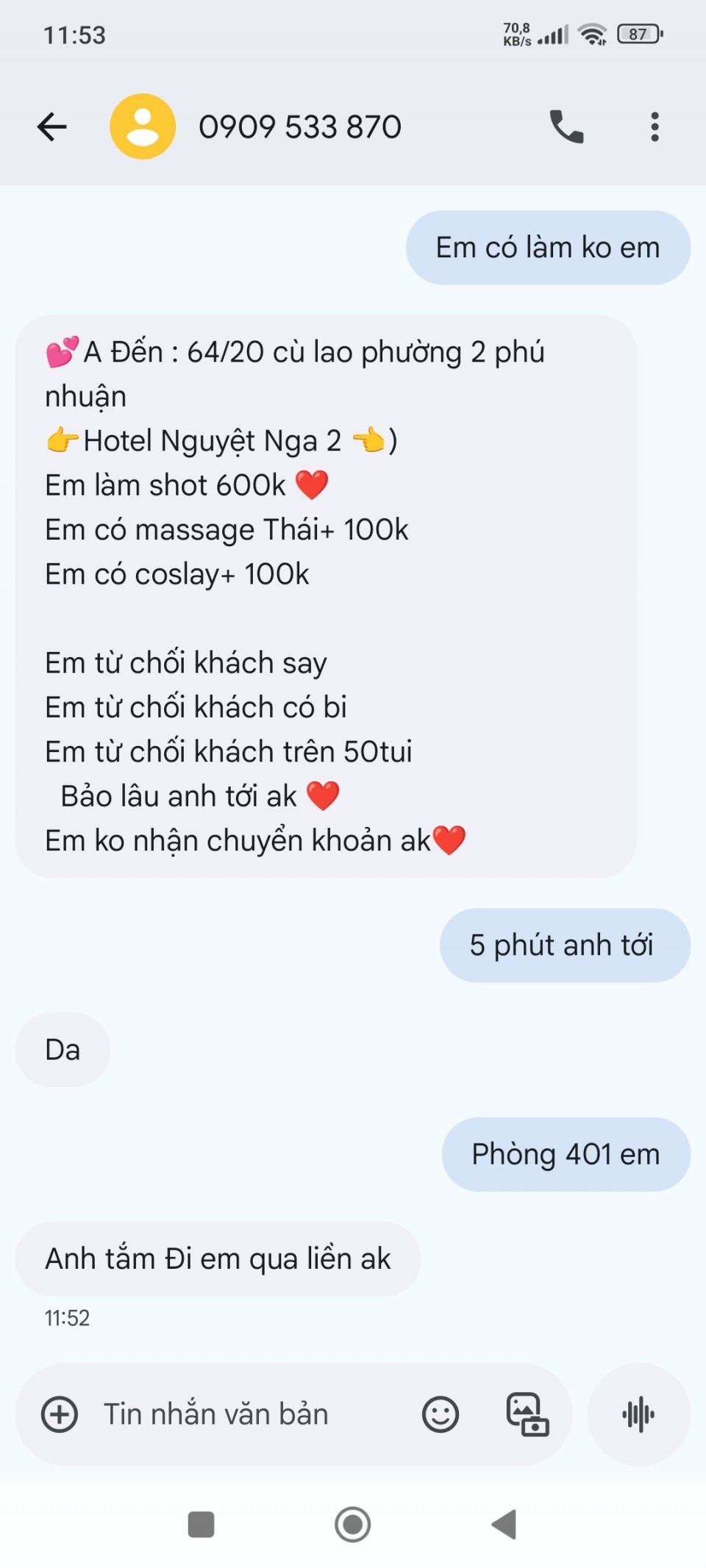The width and height of the screenshot is (706, 1568).
Task: Call the number 0909 533 870
Action: point(566,126)
